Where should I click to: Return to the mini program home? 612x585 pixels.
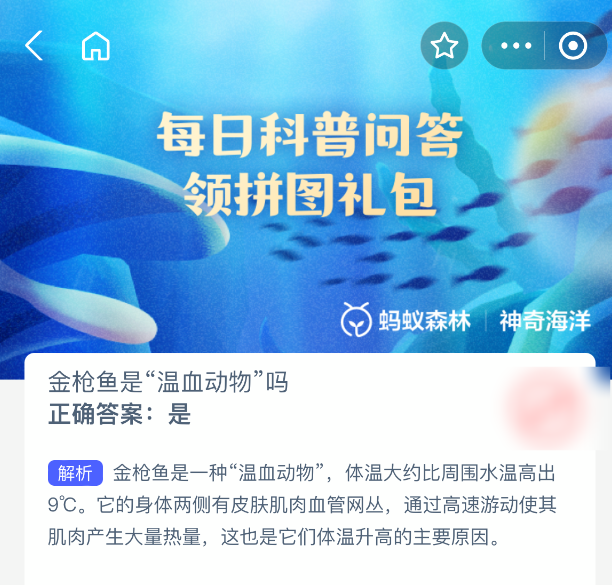click(x=96, y=46)
